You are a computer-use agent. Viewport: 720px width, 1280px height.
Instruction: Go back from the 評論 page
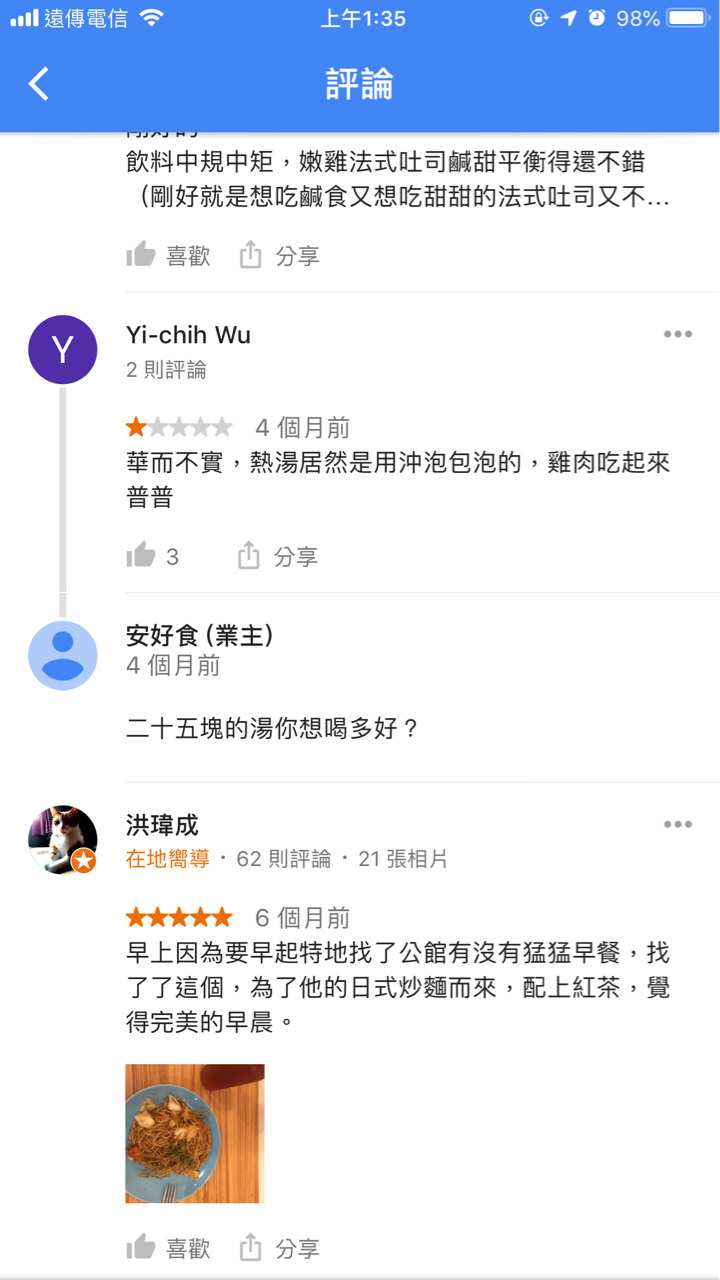[39, 84]
